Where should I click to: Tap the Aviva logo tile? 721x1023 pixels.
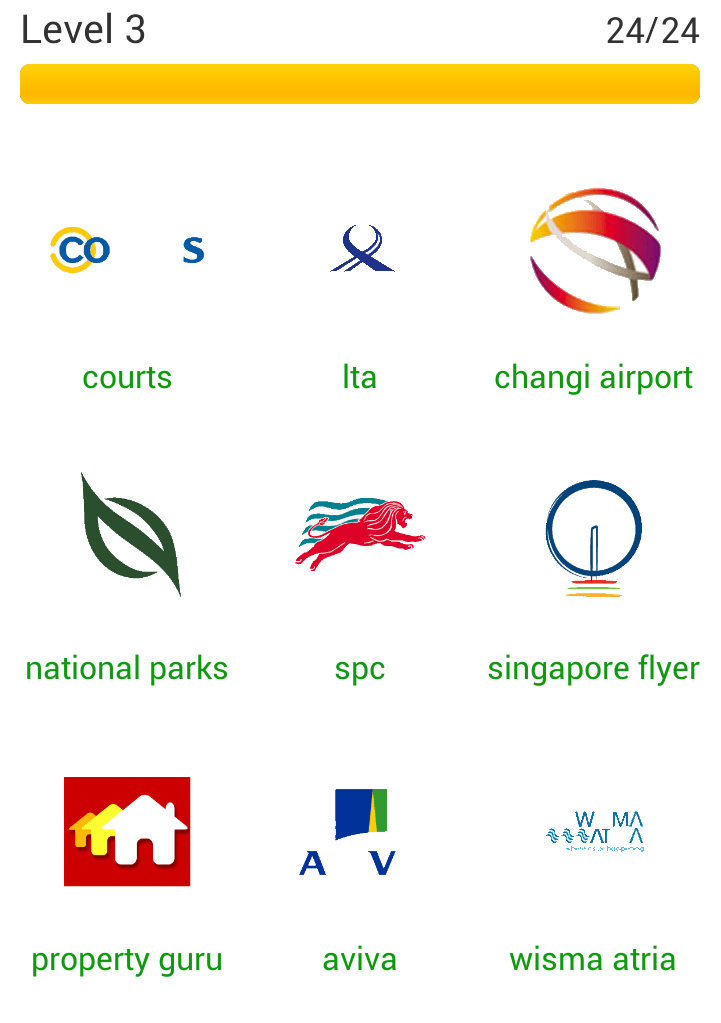(360, 831)
